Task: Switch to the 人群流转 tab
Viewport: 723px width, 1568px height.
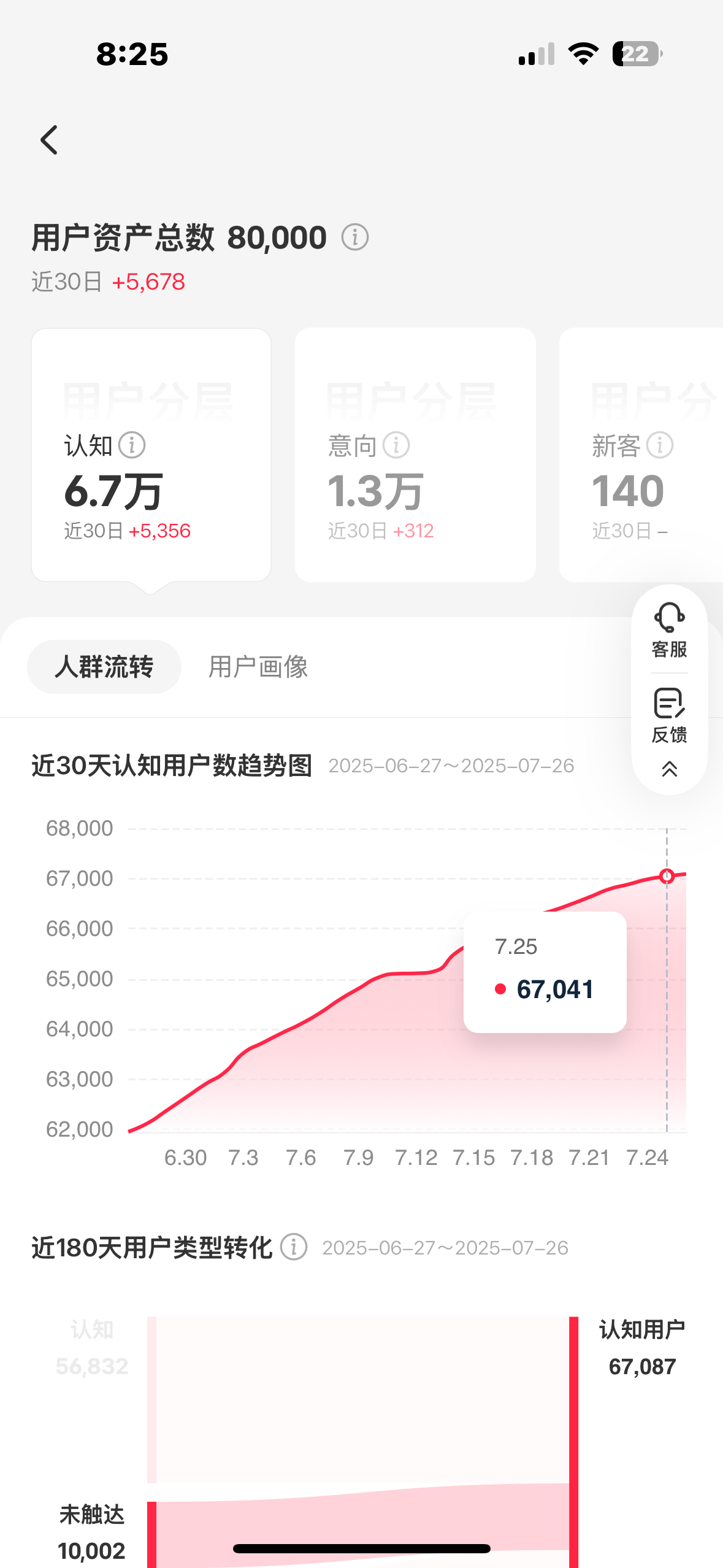Action: tap(104, 667)
